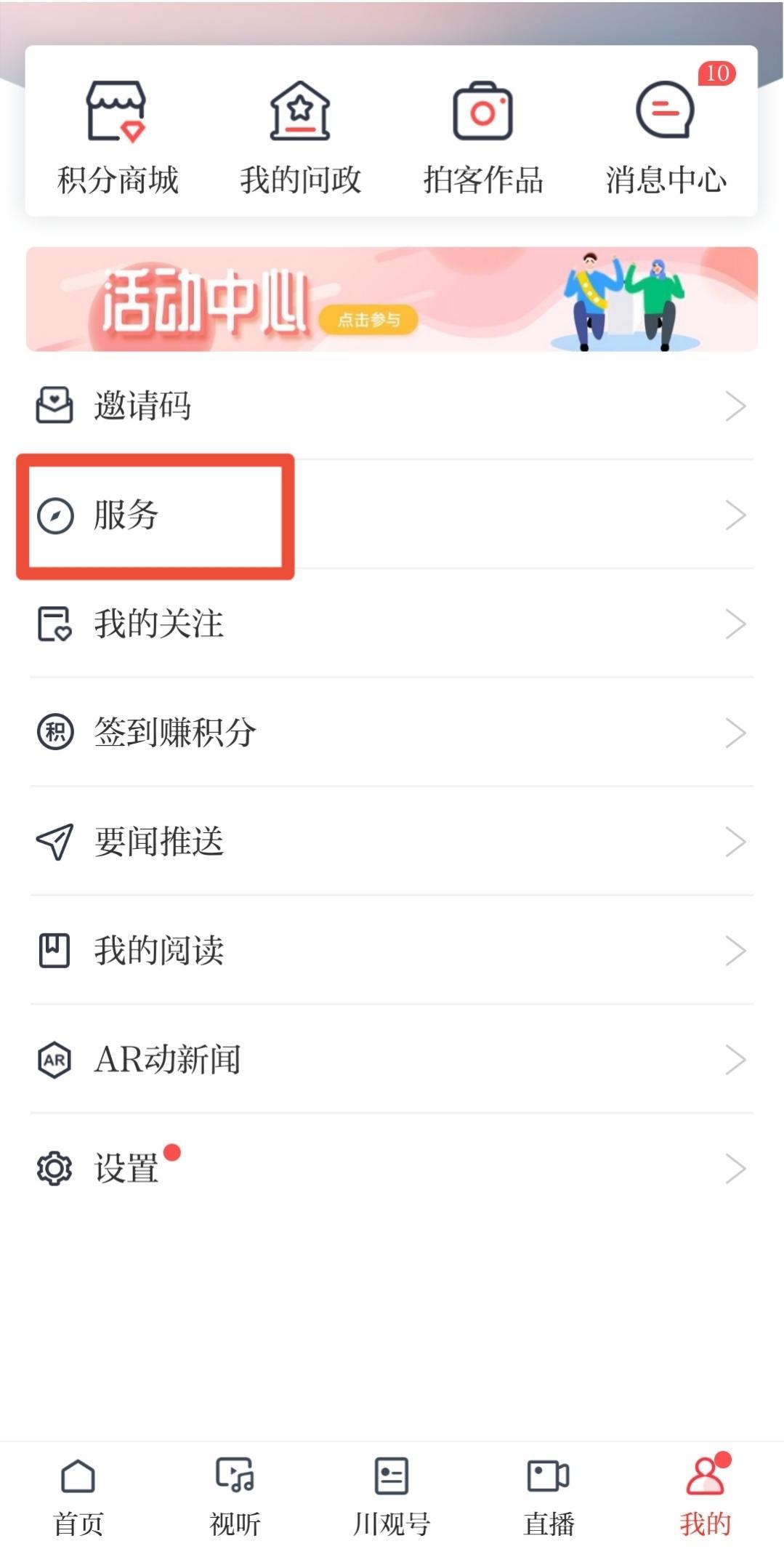Viewport: 784px width, 1549px height.
Task: Open 设置 settings
Action: click(392, 1169)
